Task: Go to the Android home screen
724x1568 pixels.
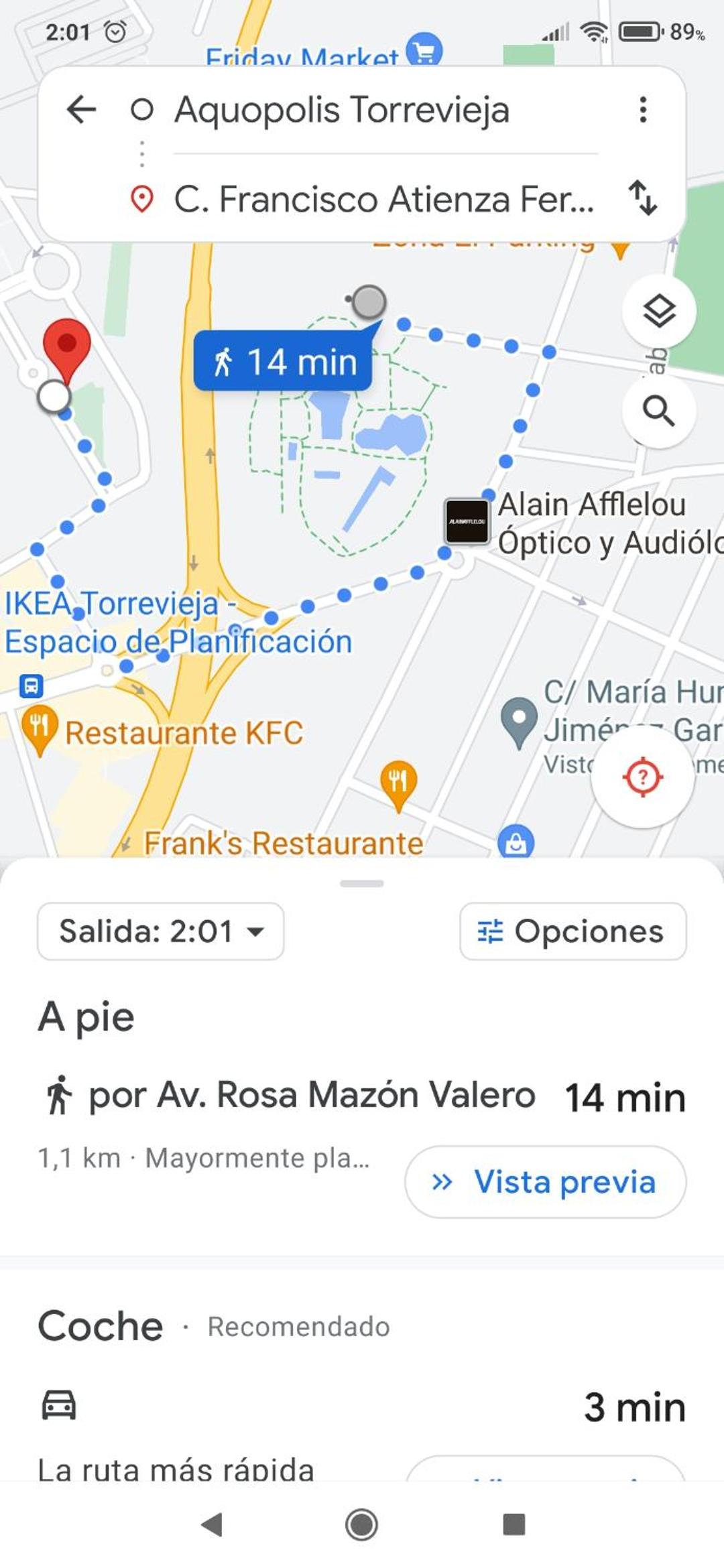Action: (362, 1525)
